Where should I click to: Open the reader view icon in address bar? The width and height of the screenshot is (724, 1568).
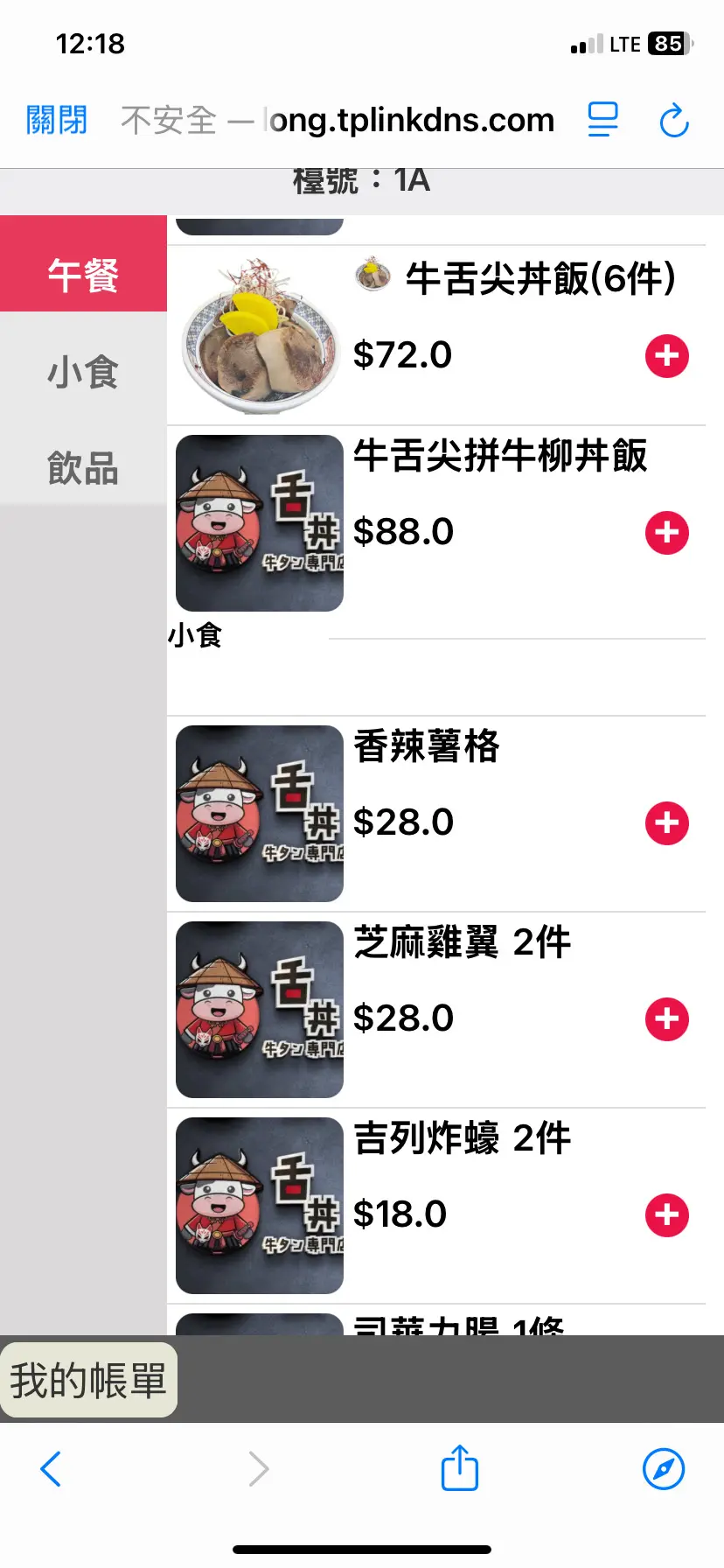[x=602, y=120]
